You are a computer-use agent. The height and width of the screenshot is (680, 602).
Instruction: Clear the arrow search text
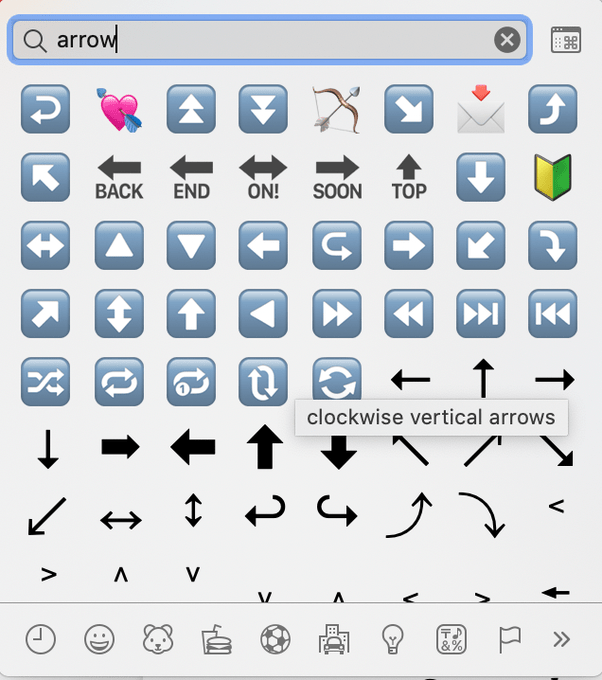507,40
